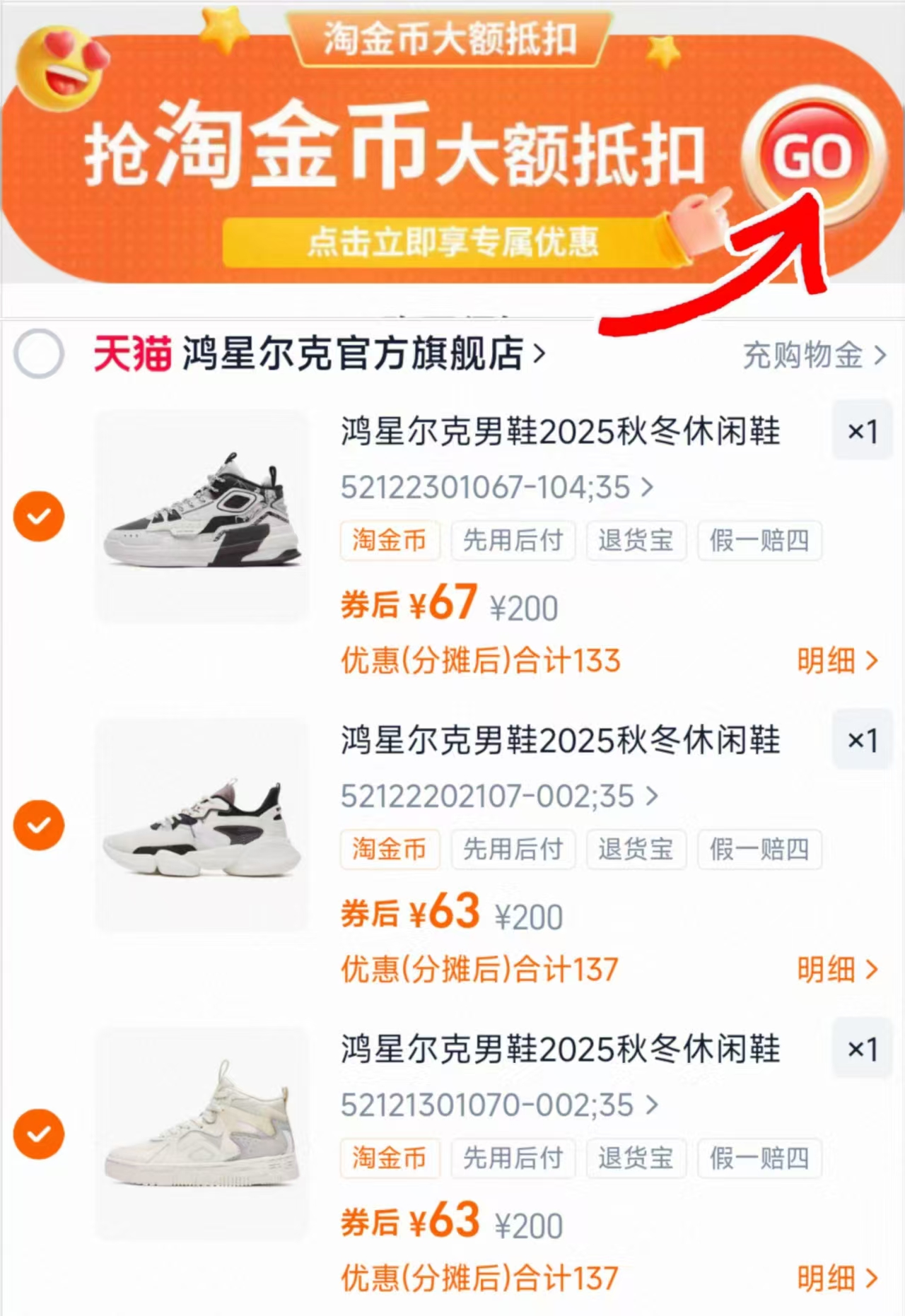The image size is (905, 1316).
Task: Deselect the second sneaker item
Action: tap(39, 825)
